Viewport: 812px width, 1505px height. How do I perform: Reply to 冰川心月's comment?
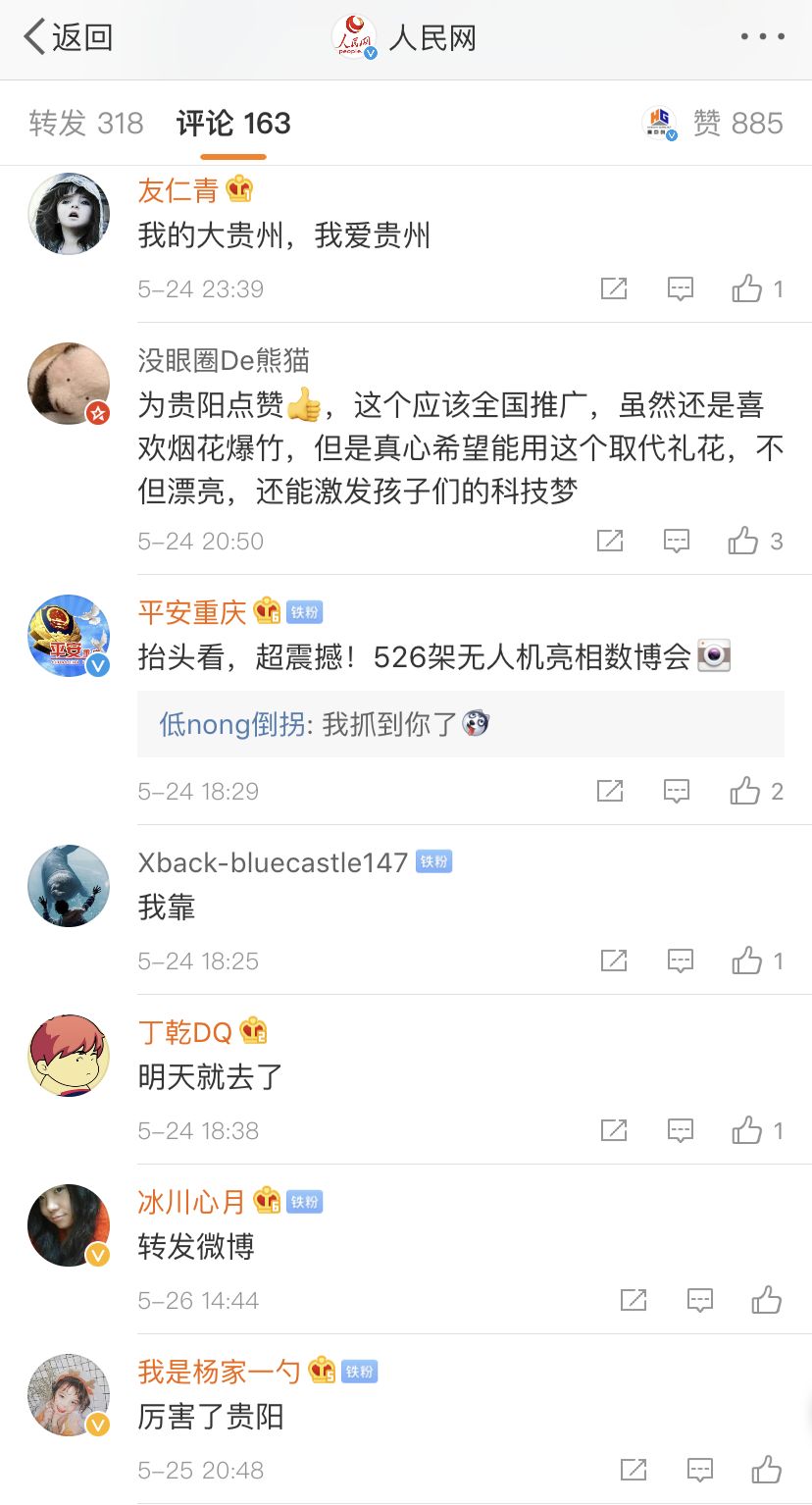tap(700, 1300)
